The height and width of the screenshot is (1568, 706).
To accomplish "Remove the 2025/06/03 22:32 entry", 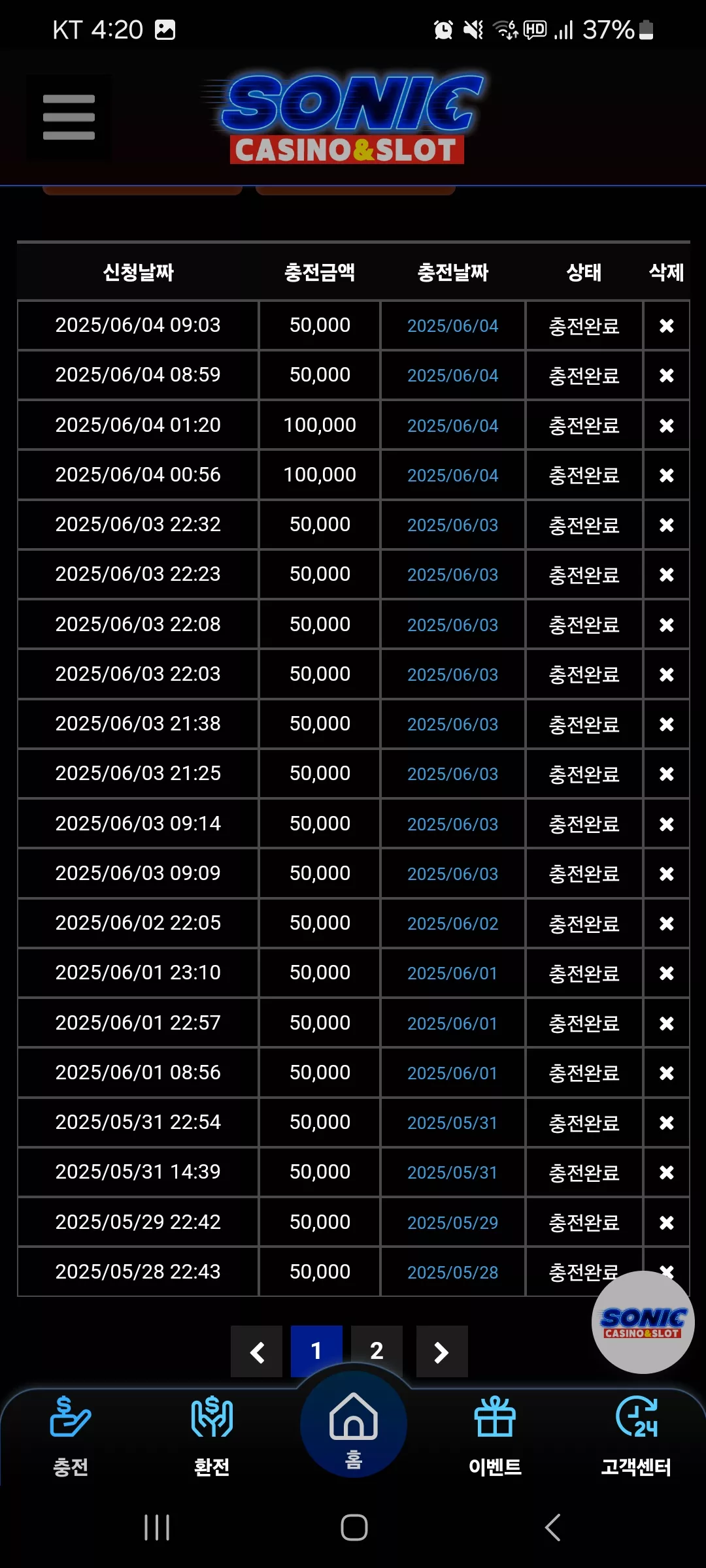I will pyautogui.click(x=666, y=525).
